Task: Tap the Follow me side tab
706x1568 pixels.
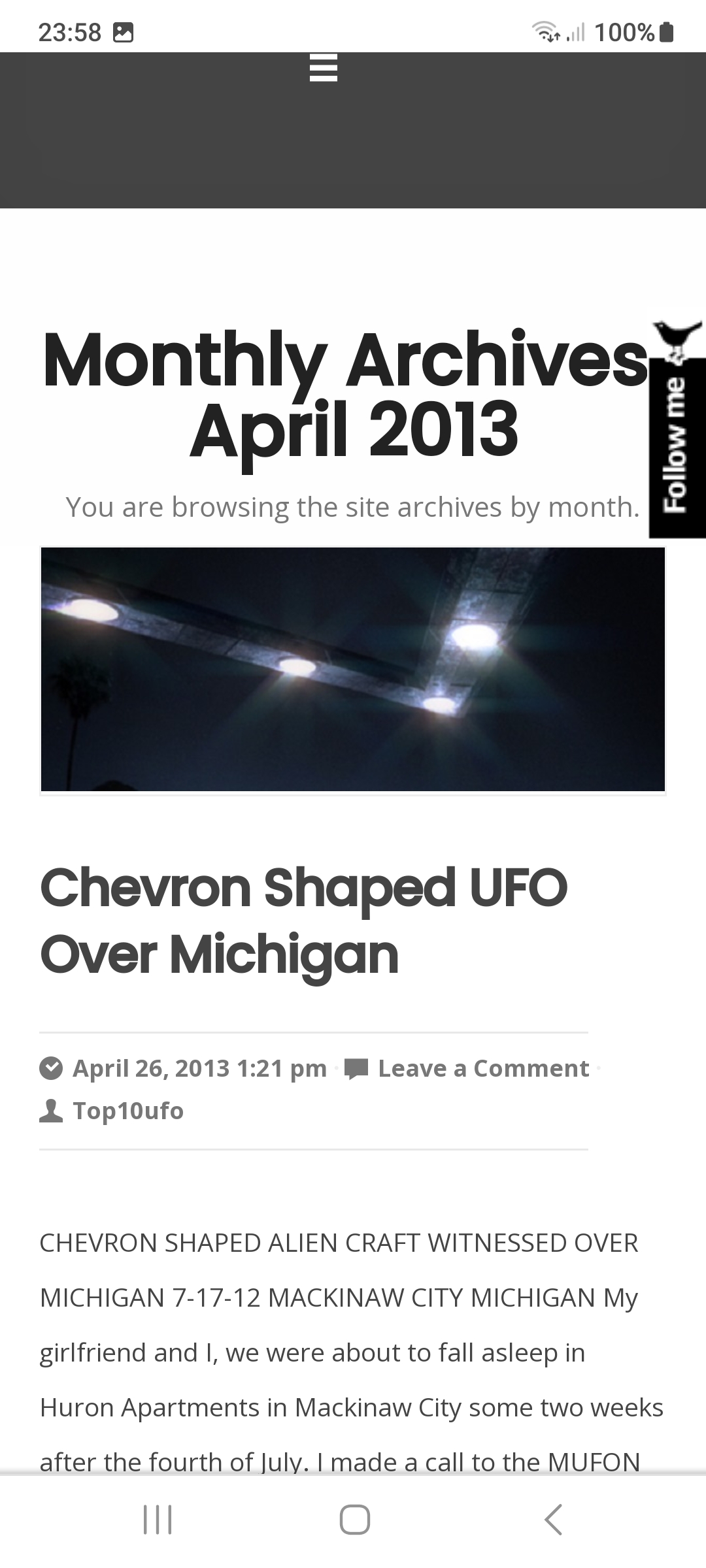Action: (x=677, y=431)
